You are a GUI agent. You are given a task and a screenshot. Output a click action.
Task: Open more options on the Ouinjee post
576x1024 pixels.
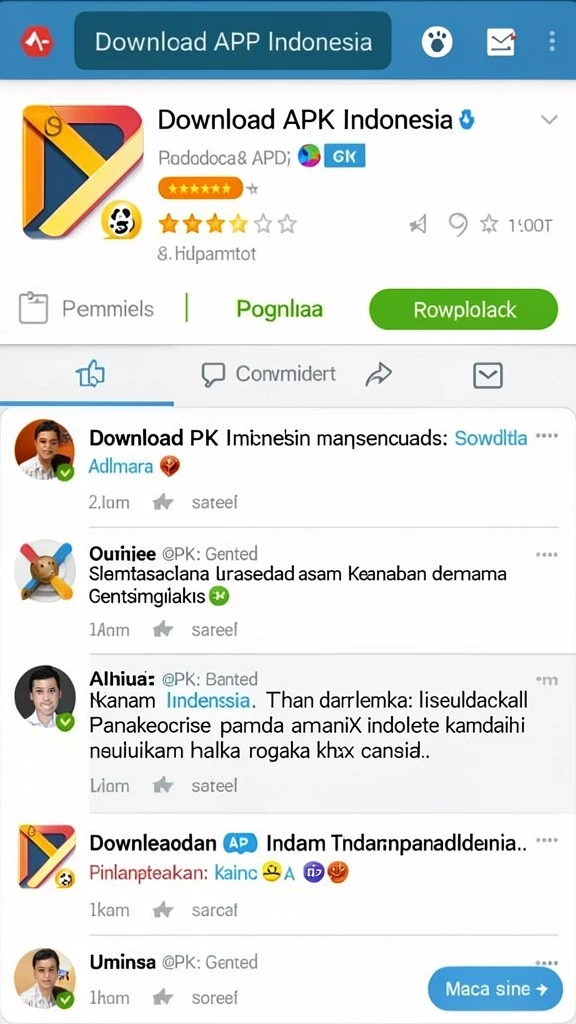click(x=546, y=554)
